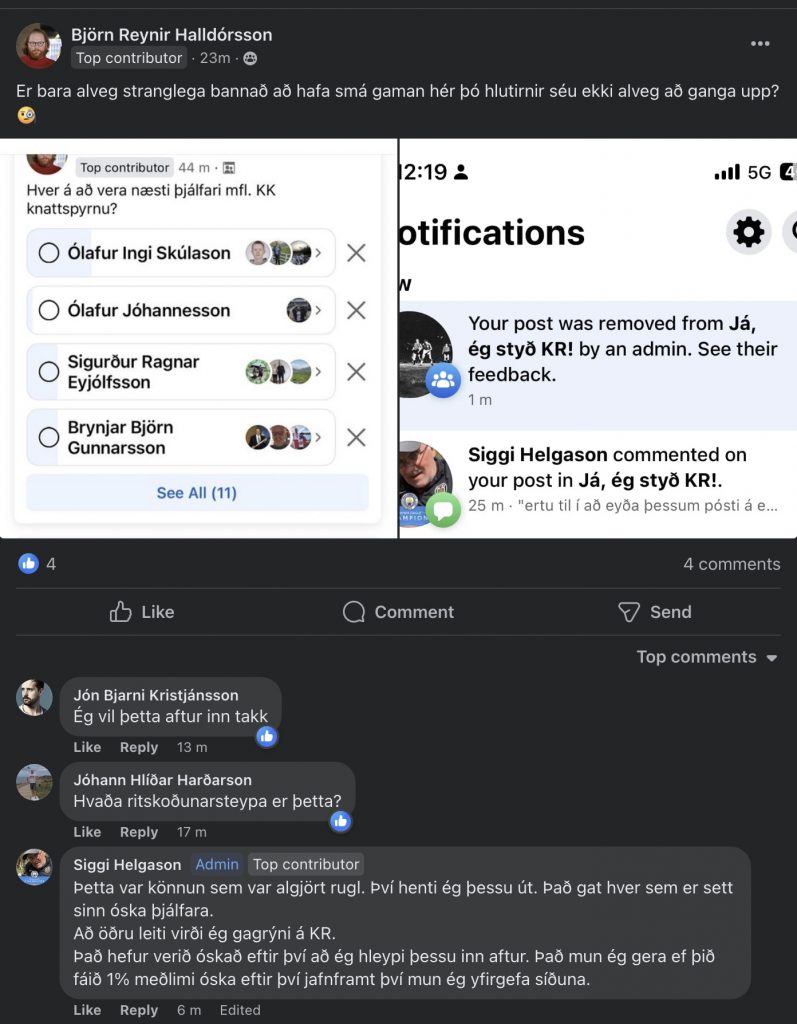View edit history of Siggi's comment

[240, 1010]
